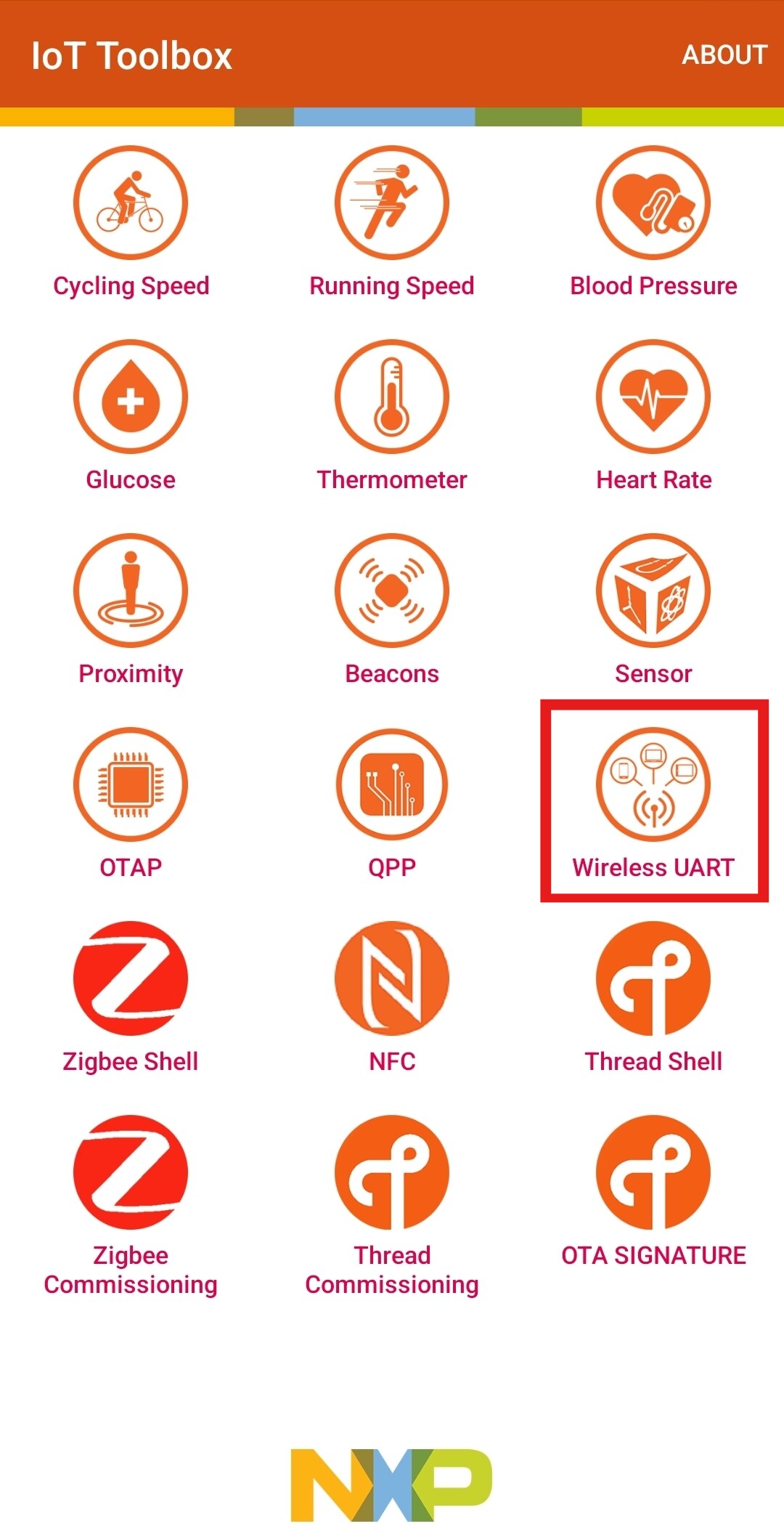This screenshot has height=1537, width=784.
Task: Open the ABOUT page
Action: (724, 55)
